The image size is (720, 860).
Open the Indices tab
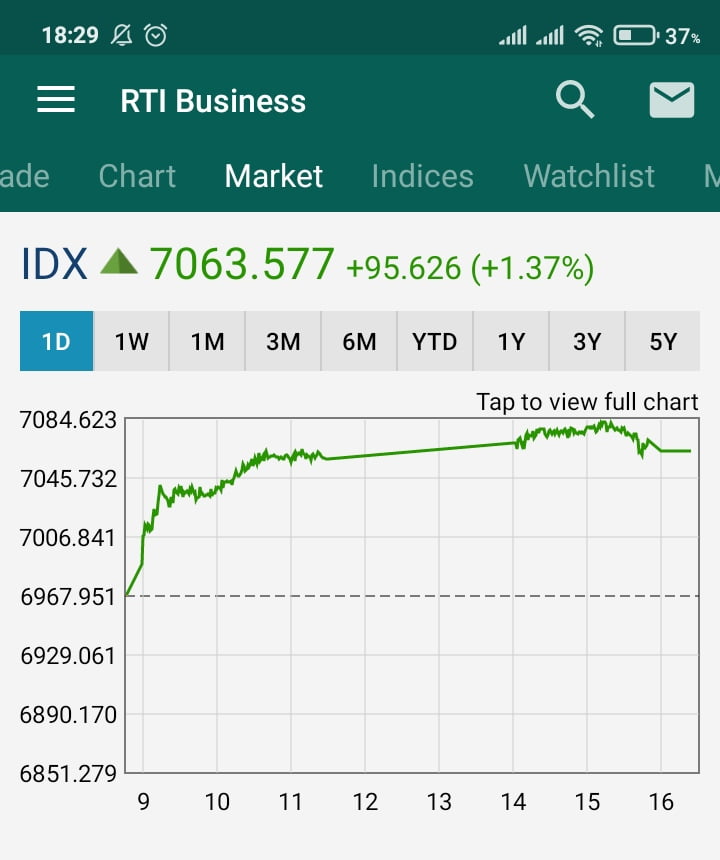tap(422, 176)
